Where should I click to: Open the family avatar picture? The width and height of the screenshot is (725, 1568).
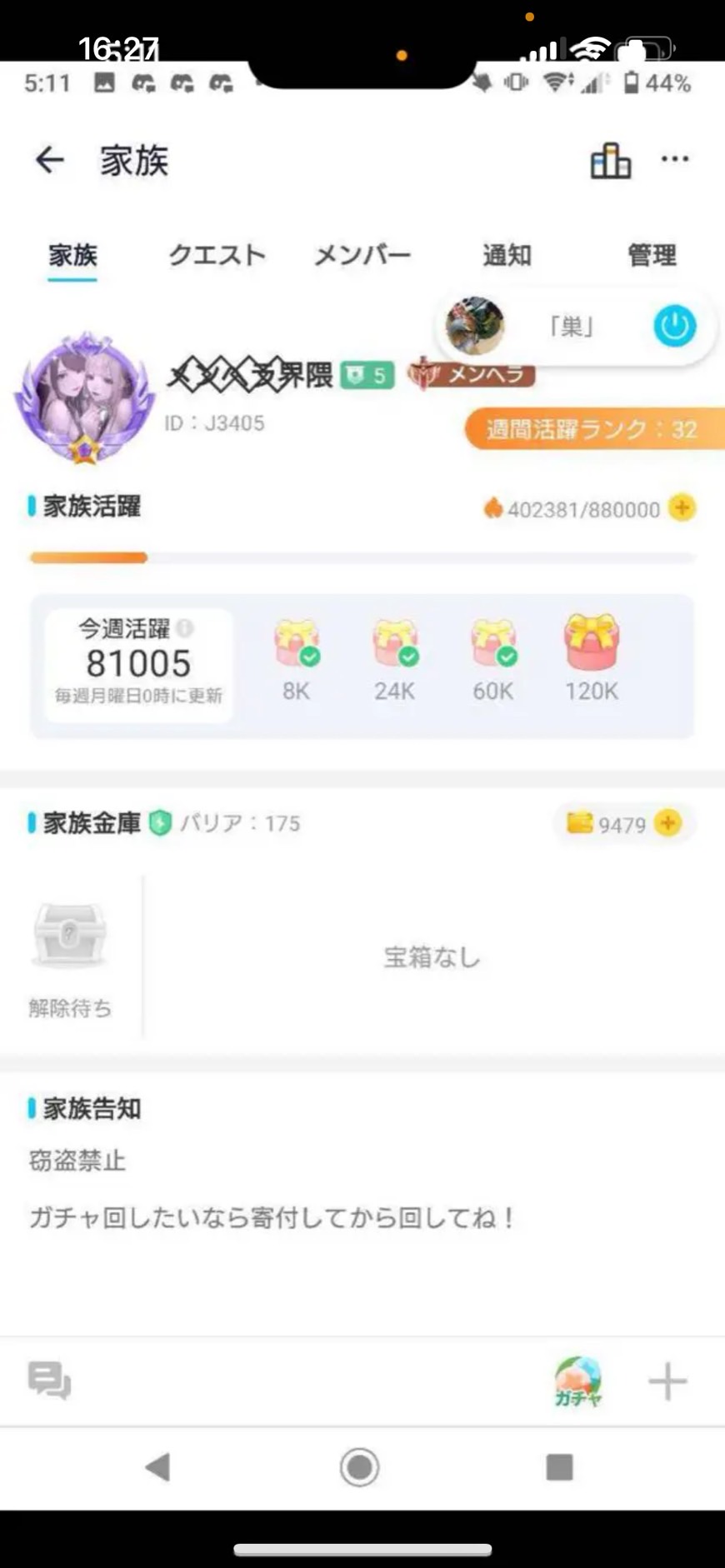point(85,398)
